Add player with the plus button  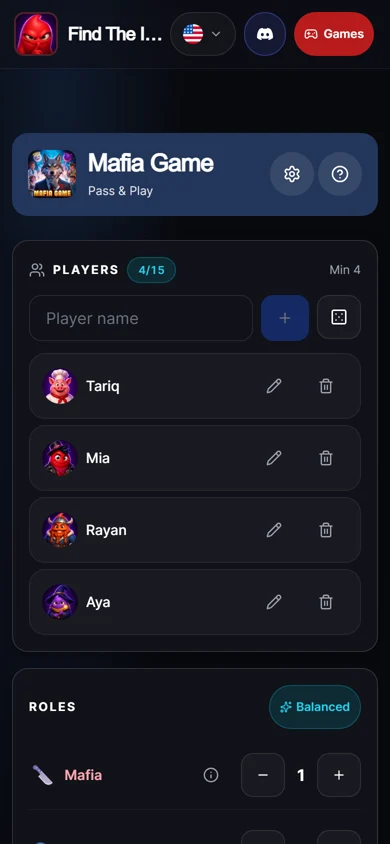285,318
